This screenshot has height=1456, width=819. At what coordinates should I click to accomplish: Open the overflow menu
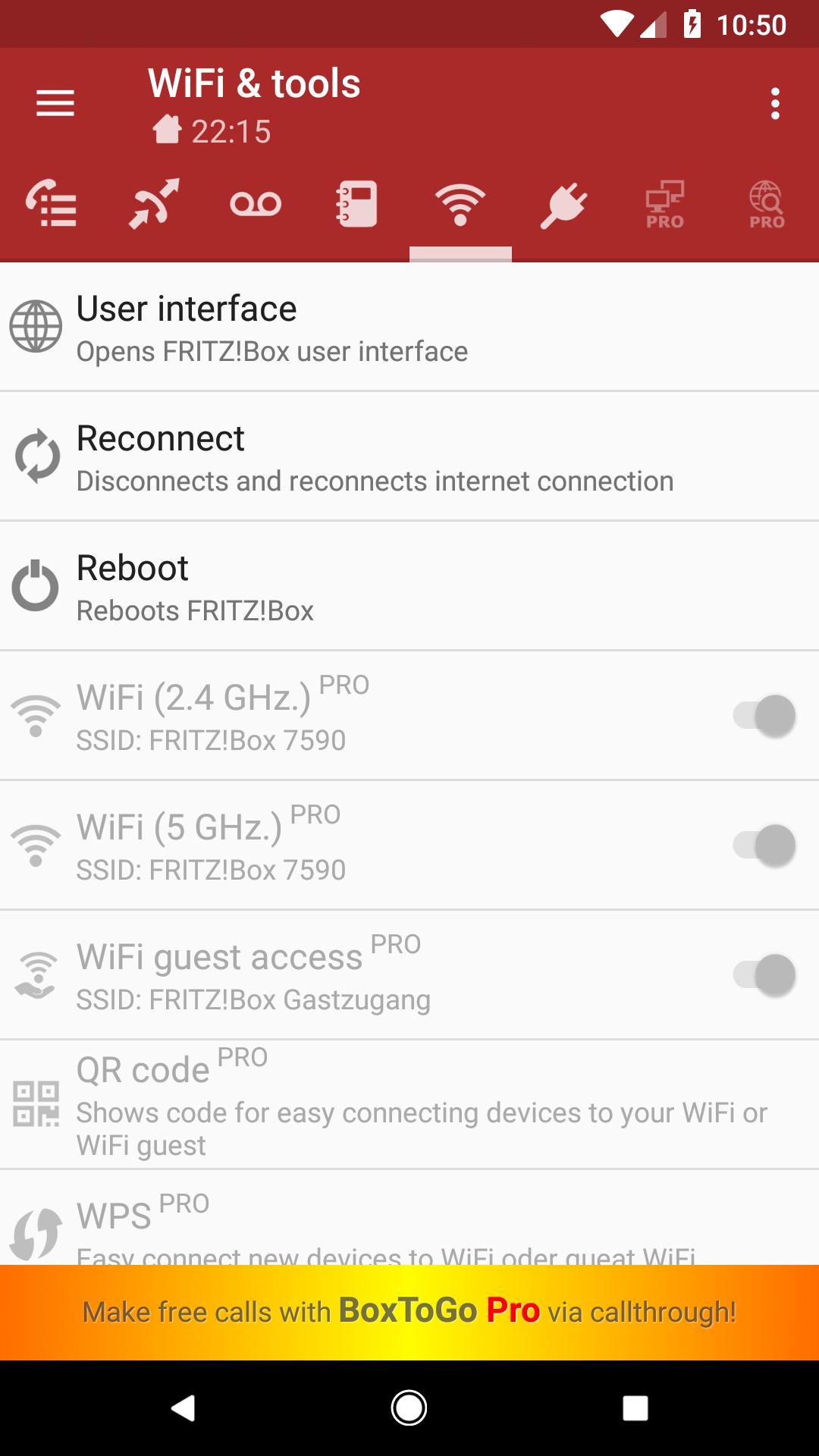pyautogui.click(x=775, y=103)
